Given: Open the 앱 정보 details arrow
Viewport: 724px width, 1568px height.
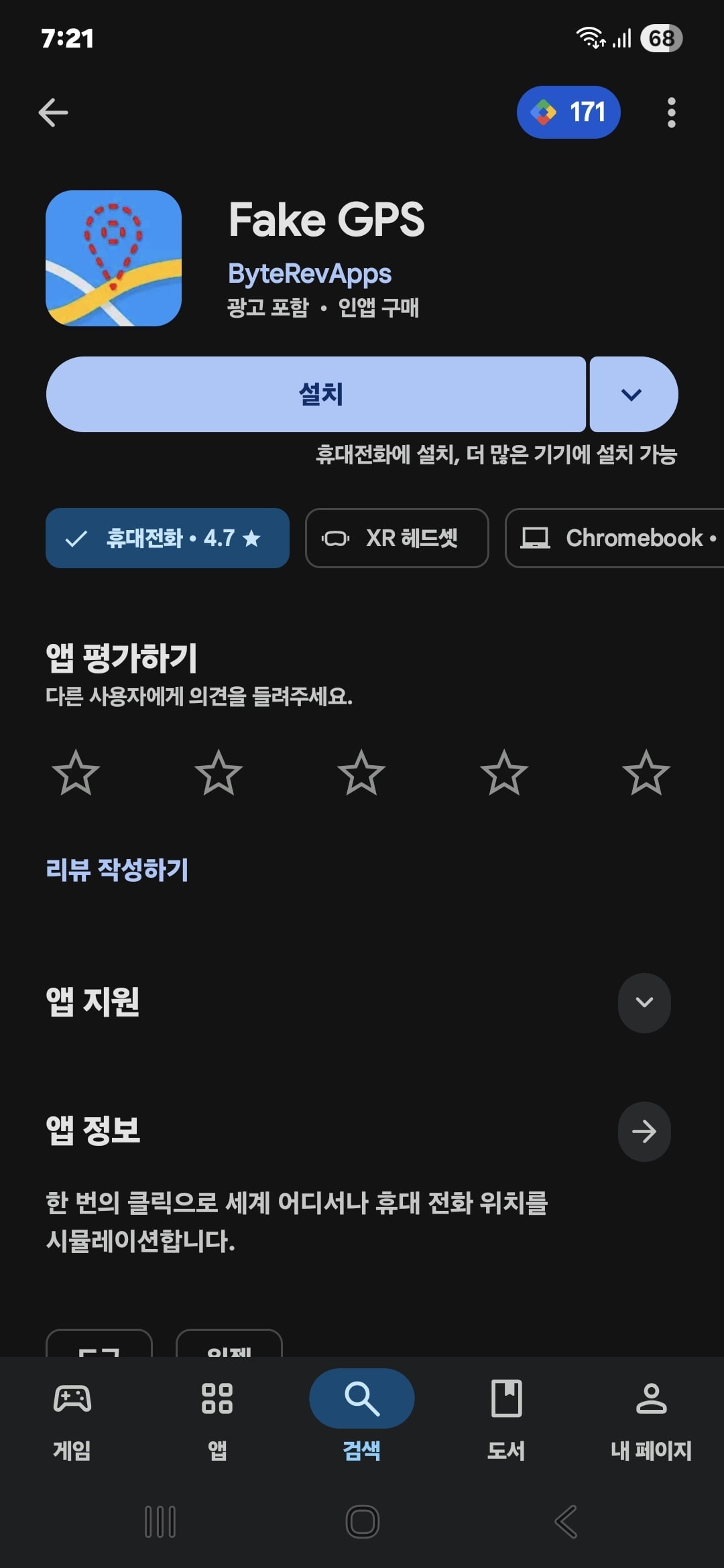Looking at the screenshot, I should point(644,1132).
